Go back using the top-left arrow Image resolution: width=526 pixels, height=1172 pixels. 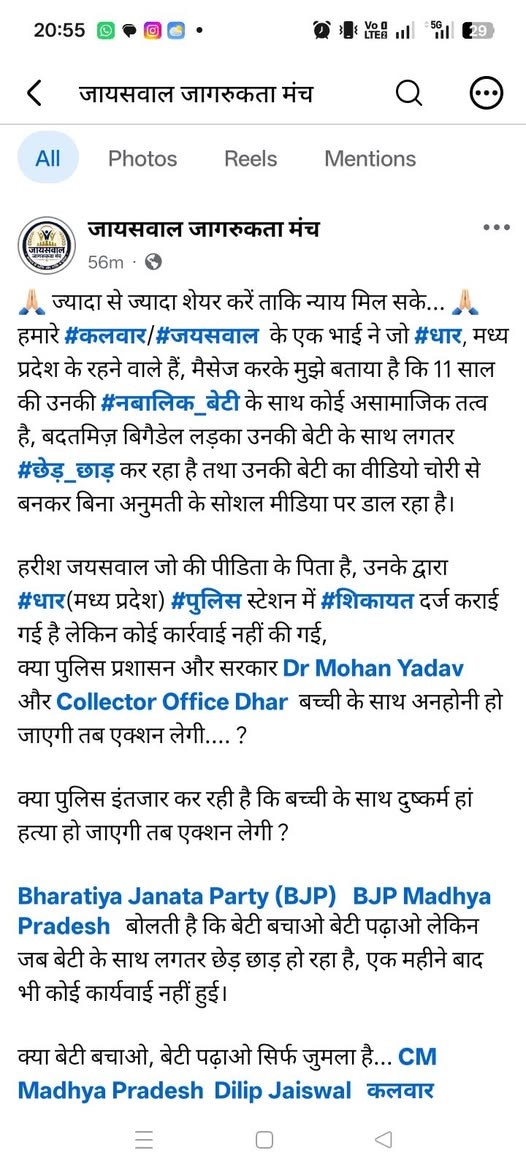[34, 93]
